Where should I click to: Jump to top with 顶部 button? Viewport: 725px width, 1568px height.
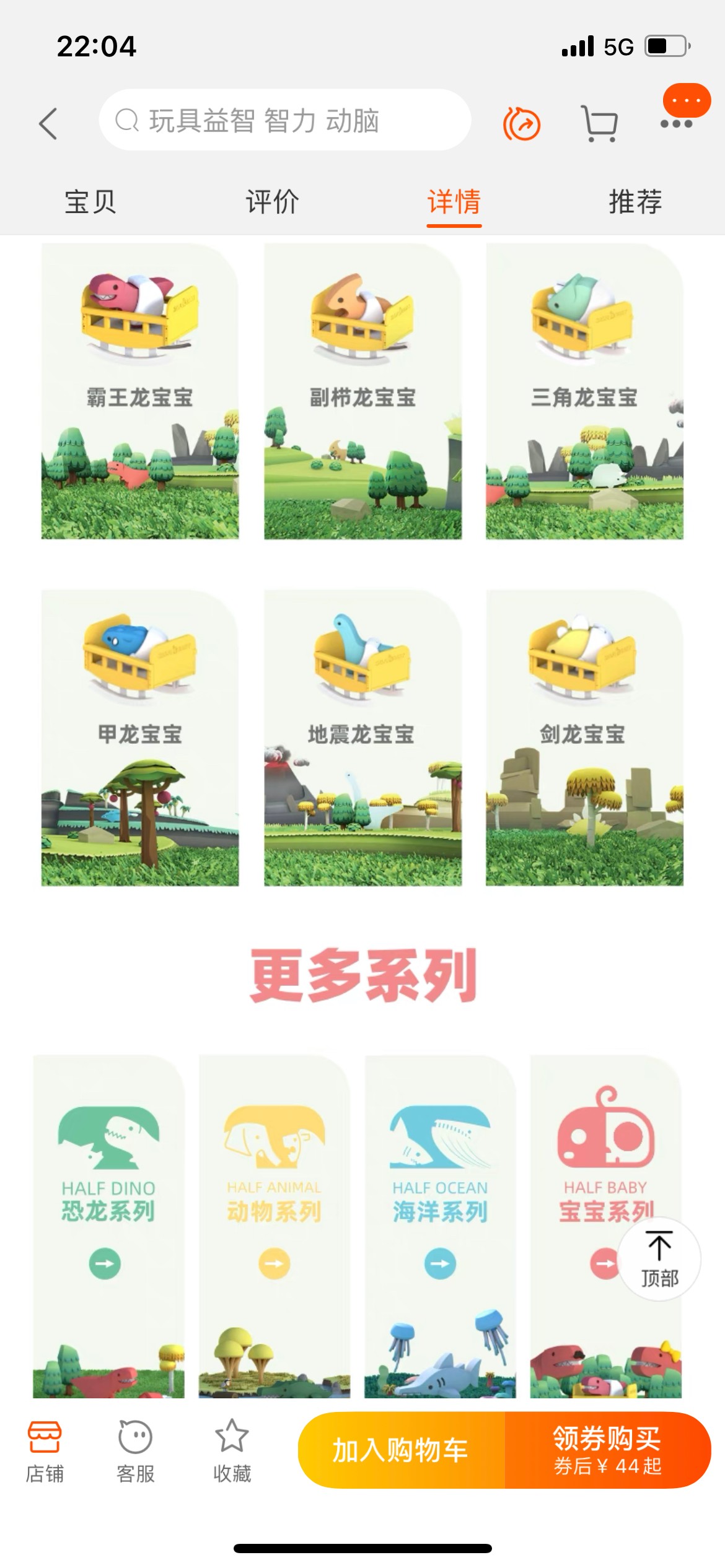tap(659, 1260)
